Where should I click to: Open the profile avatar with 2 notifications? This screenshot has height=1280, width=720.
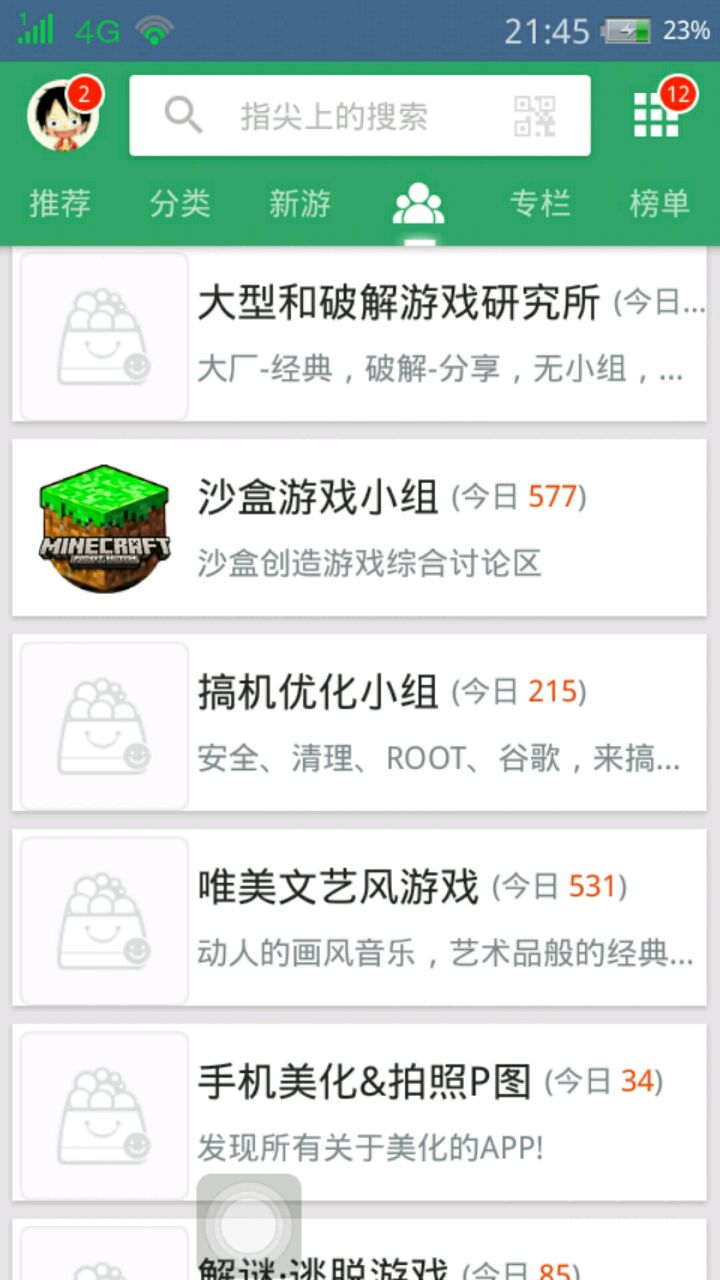(x=62, y=116)
